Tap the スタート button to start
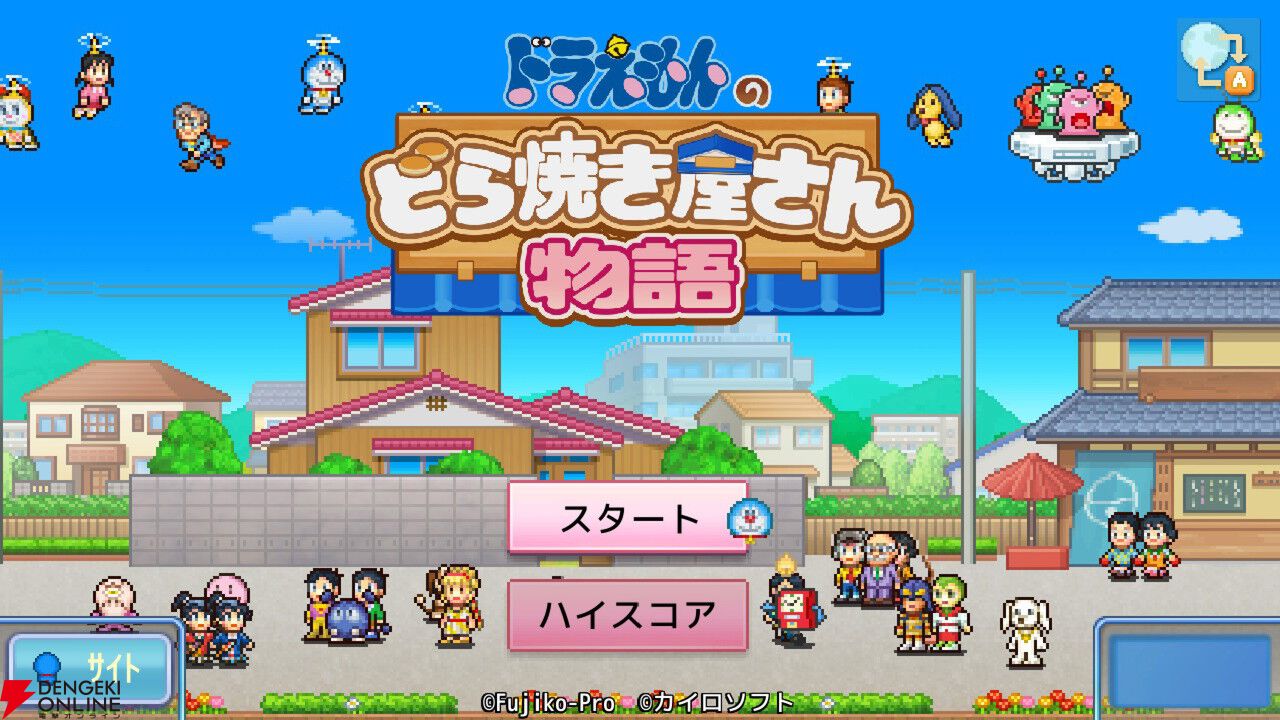Screen dimensions: 1280x720 (x=628, y=517)
